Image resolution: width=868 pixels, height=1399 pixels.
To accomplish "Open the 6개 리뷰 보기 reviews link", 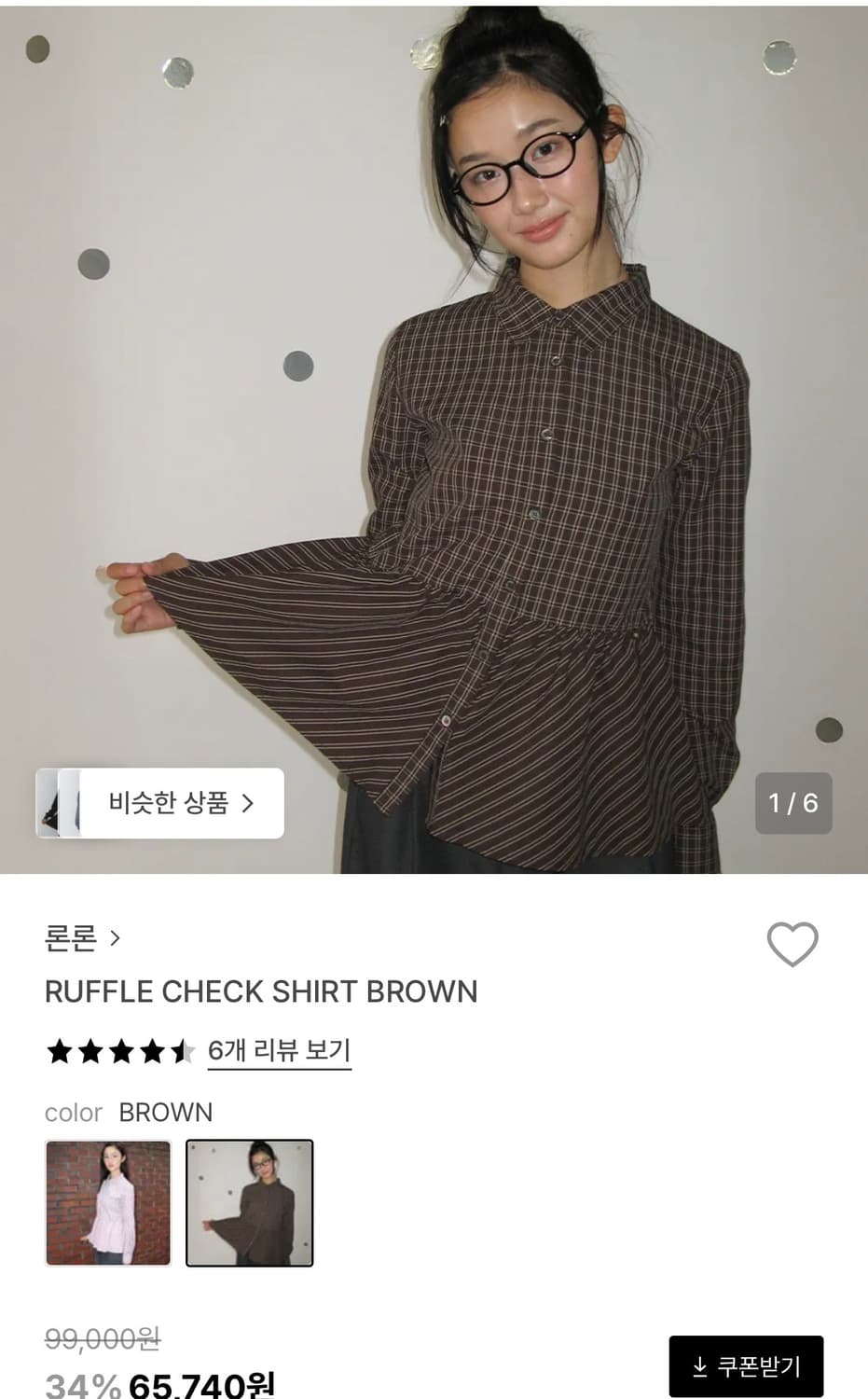I will [279, 1050].
